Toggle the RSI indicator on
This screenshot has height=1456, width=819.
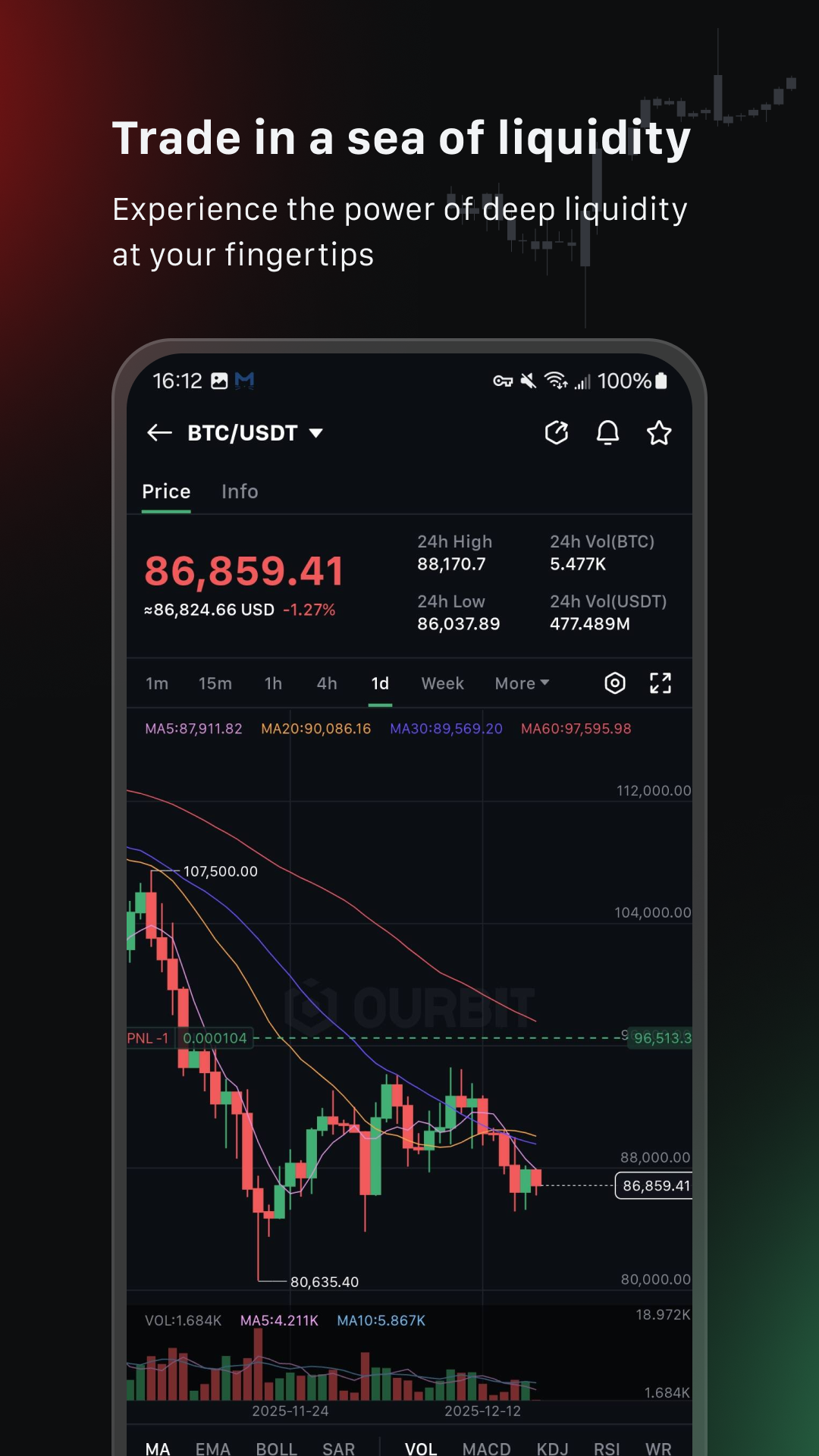pyautogui.click(x=607, y=1445)
